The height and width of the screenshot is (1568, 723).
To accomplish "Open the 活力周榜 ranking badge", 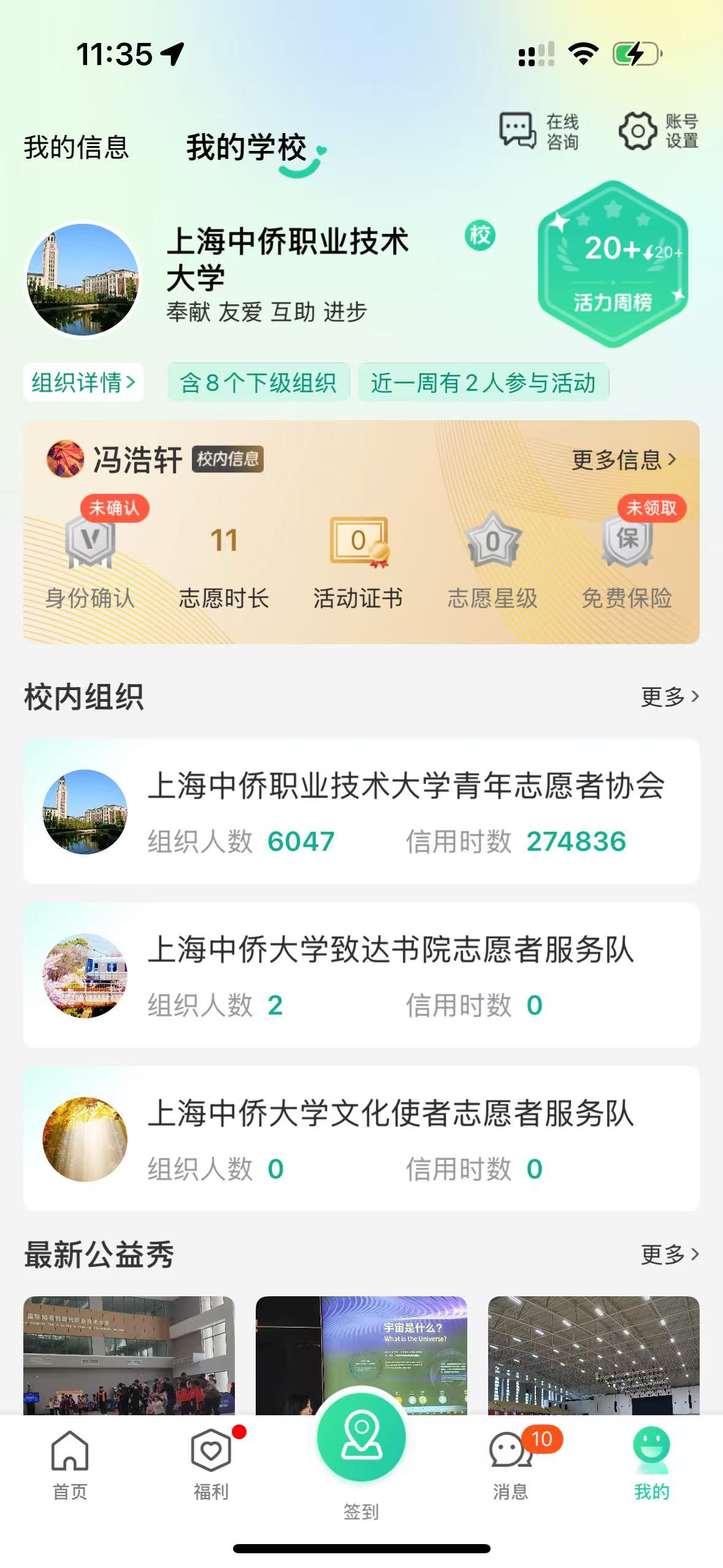I will tap(613, 264).
